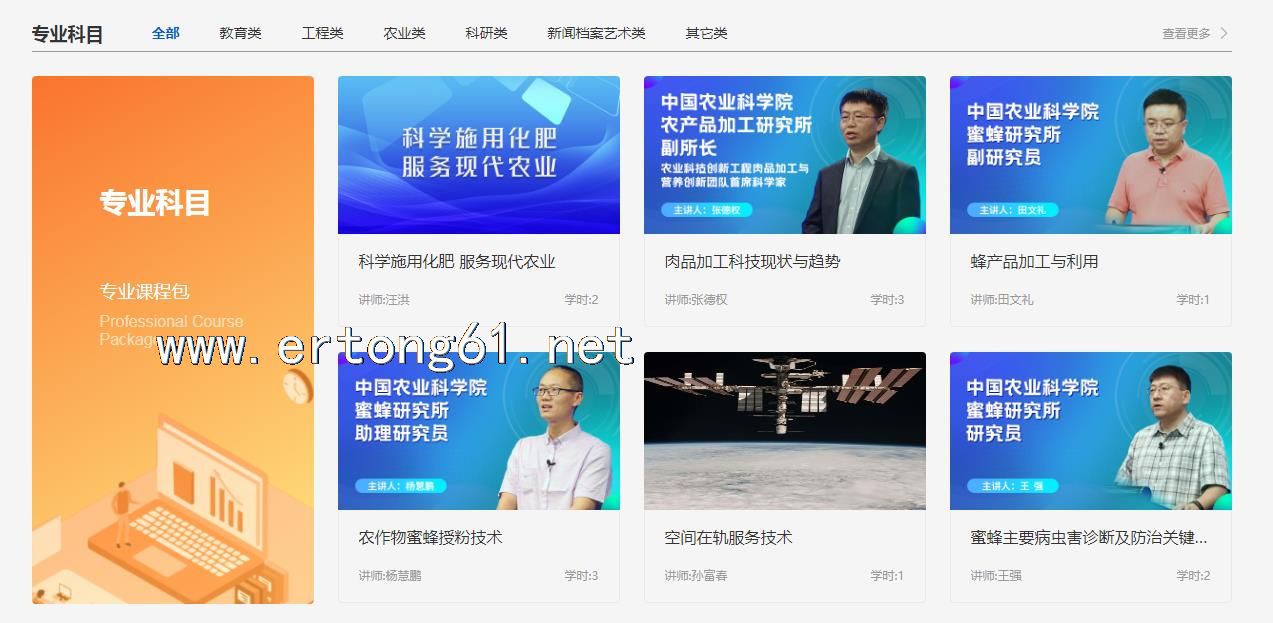Switch to the 其它类 tab
1273x623 pixels.
(706, 33)
